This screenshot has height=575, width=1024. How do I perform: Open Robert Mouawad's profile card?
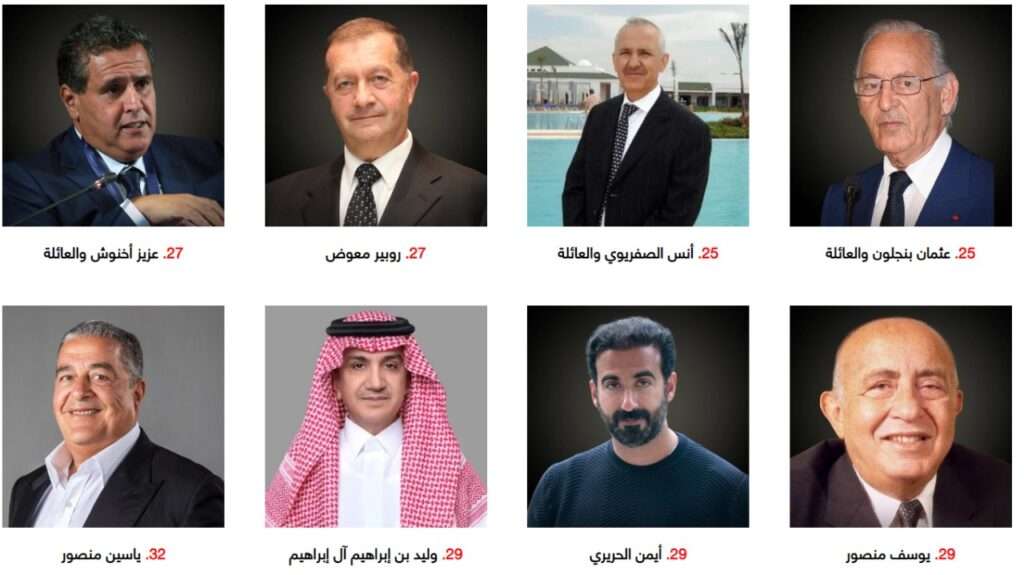point(375,116)
